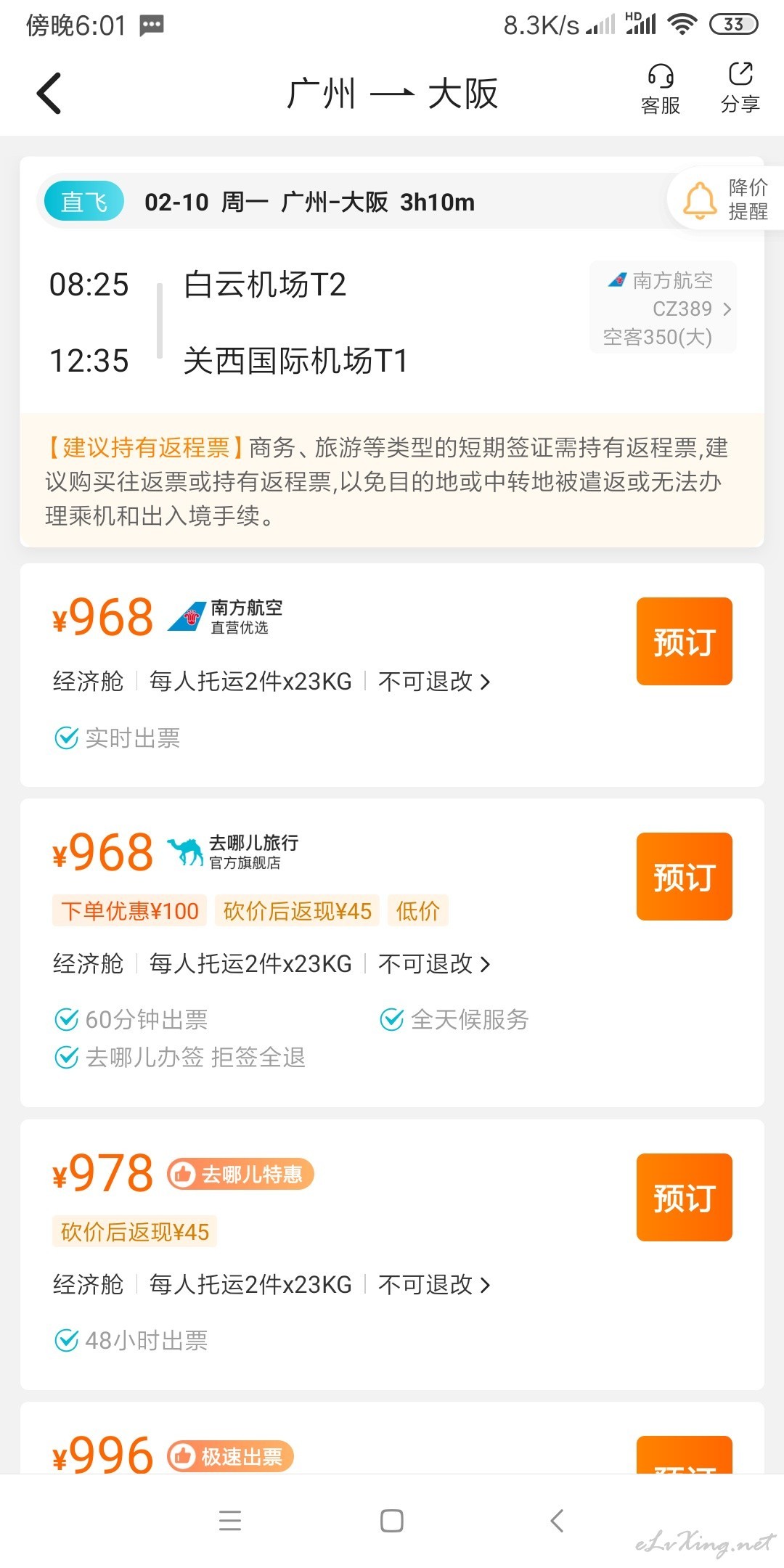This screenshot has width=784, height=1568.
Task: Book the 南方航空 ¥968 ticket
Action: (x=684, y=641)
